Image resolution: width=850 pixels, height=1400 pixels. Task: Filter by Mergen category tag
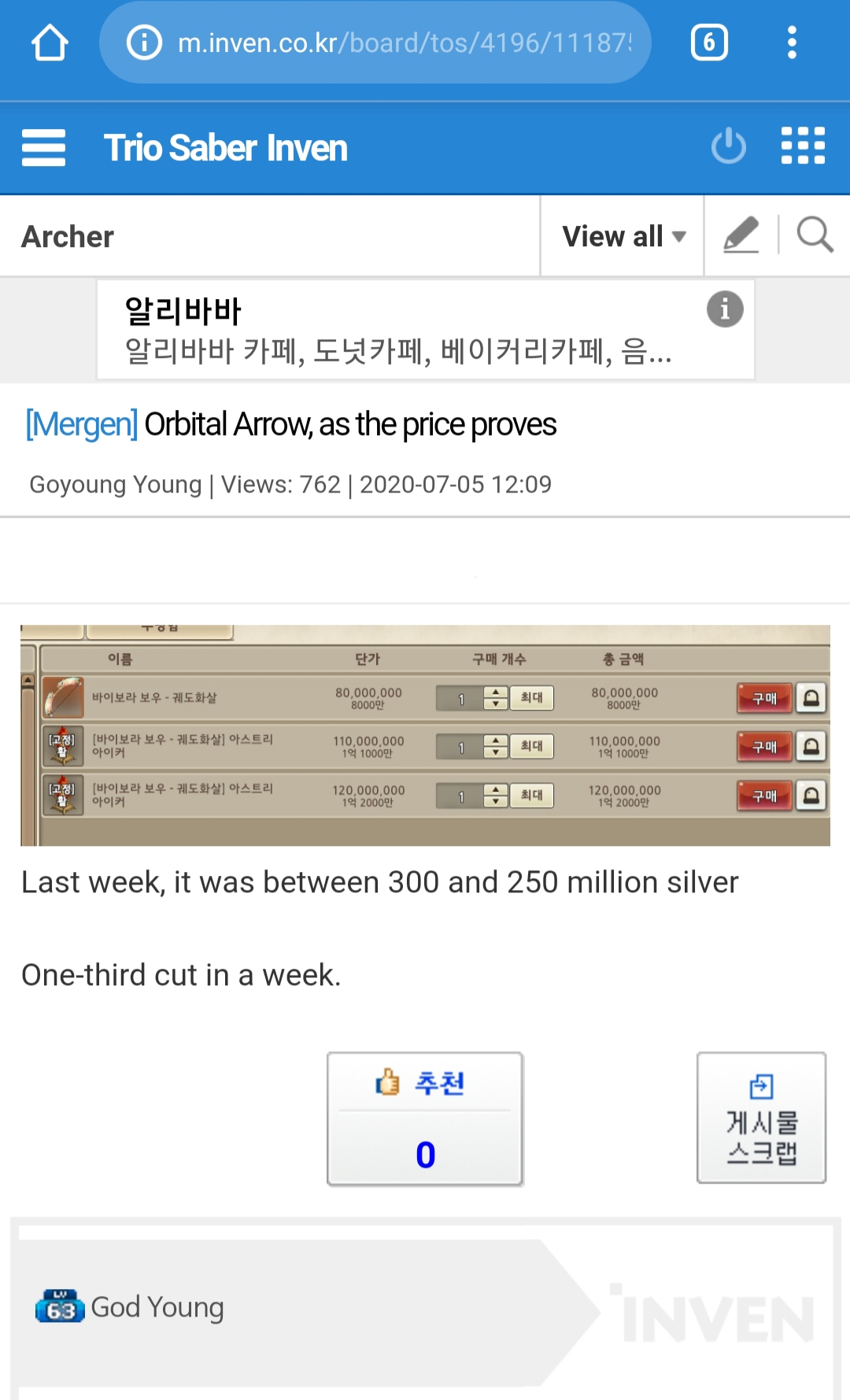point(81,425)
